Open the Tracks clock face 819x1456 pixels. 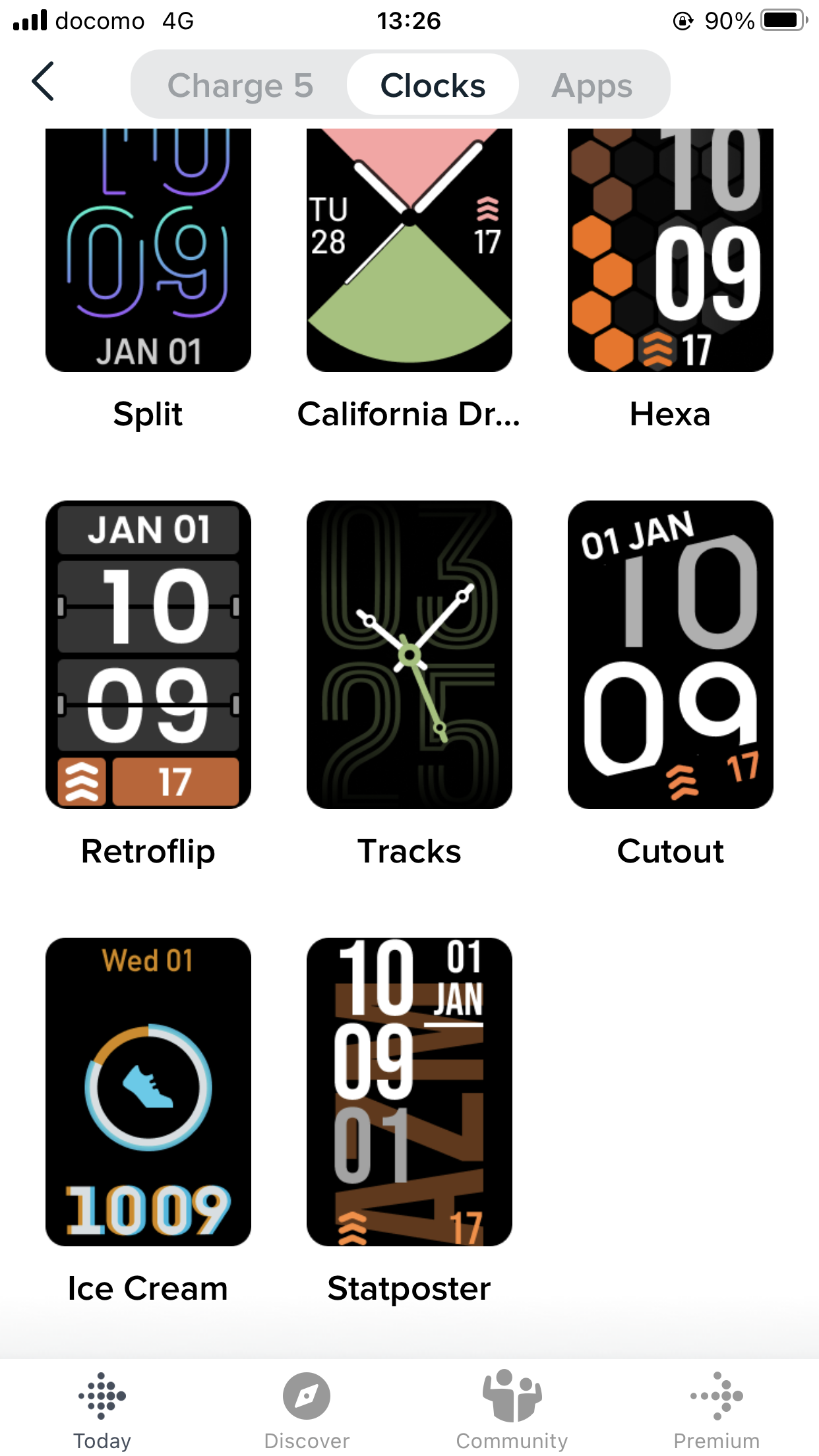(409, 655)
